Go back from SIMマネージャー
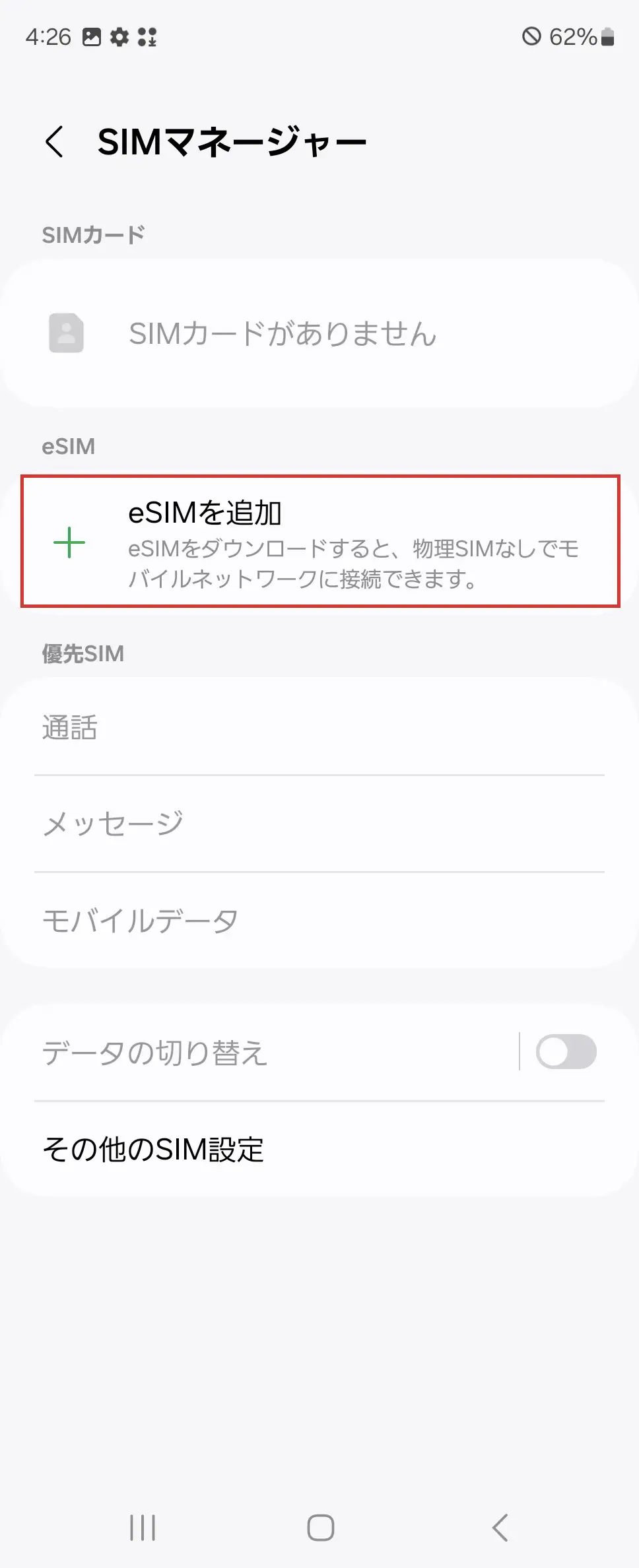This screenshot has width=639, height=1568. click(55, 142)
